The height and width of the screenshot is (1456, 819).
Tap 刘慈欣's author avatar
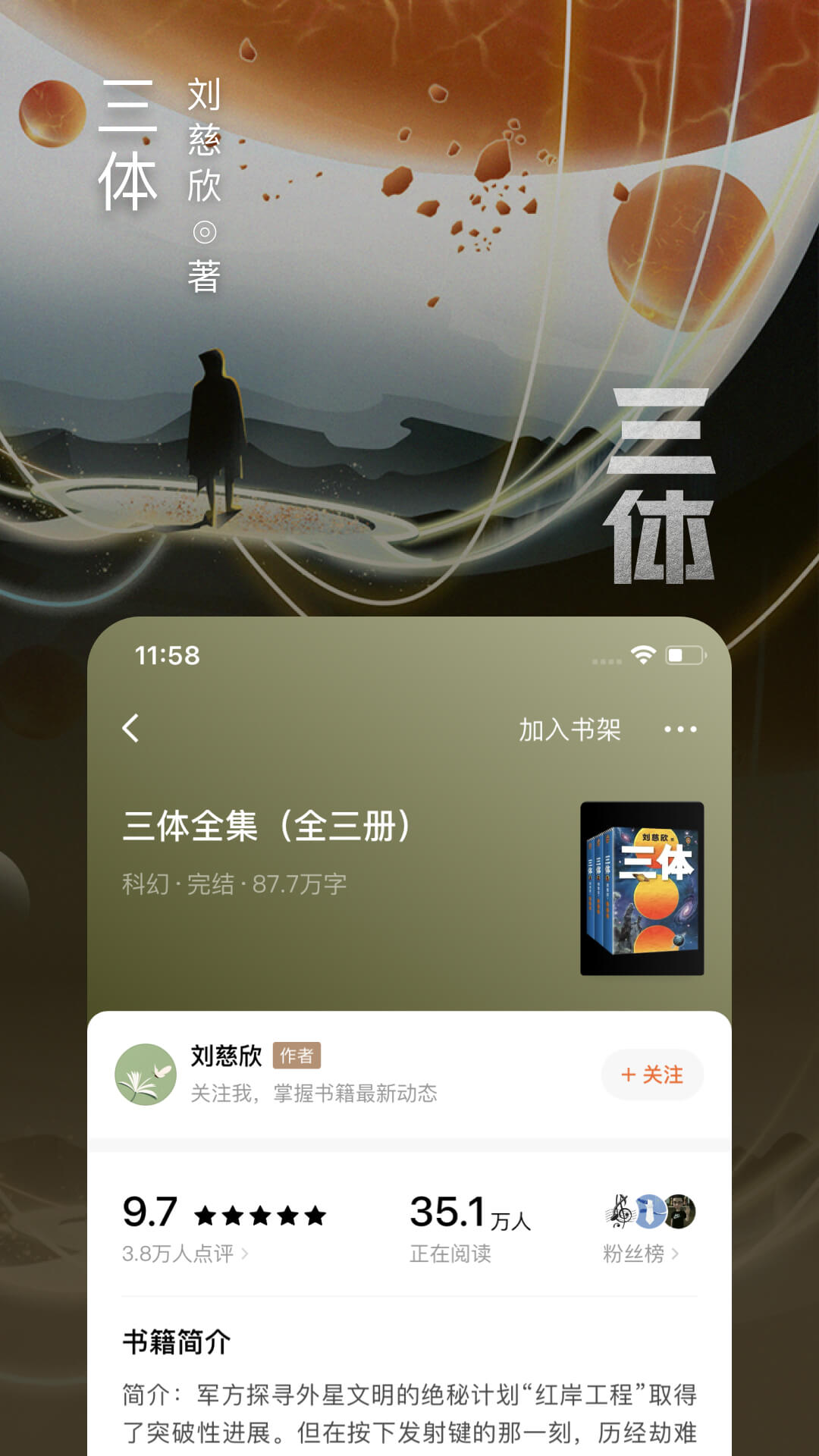[146, 1077]
